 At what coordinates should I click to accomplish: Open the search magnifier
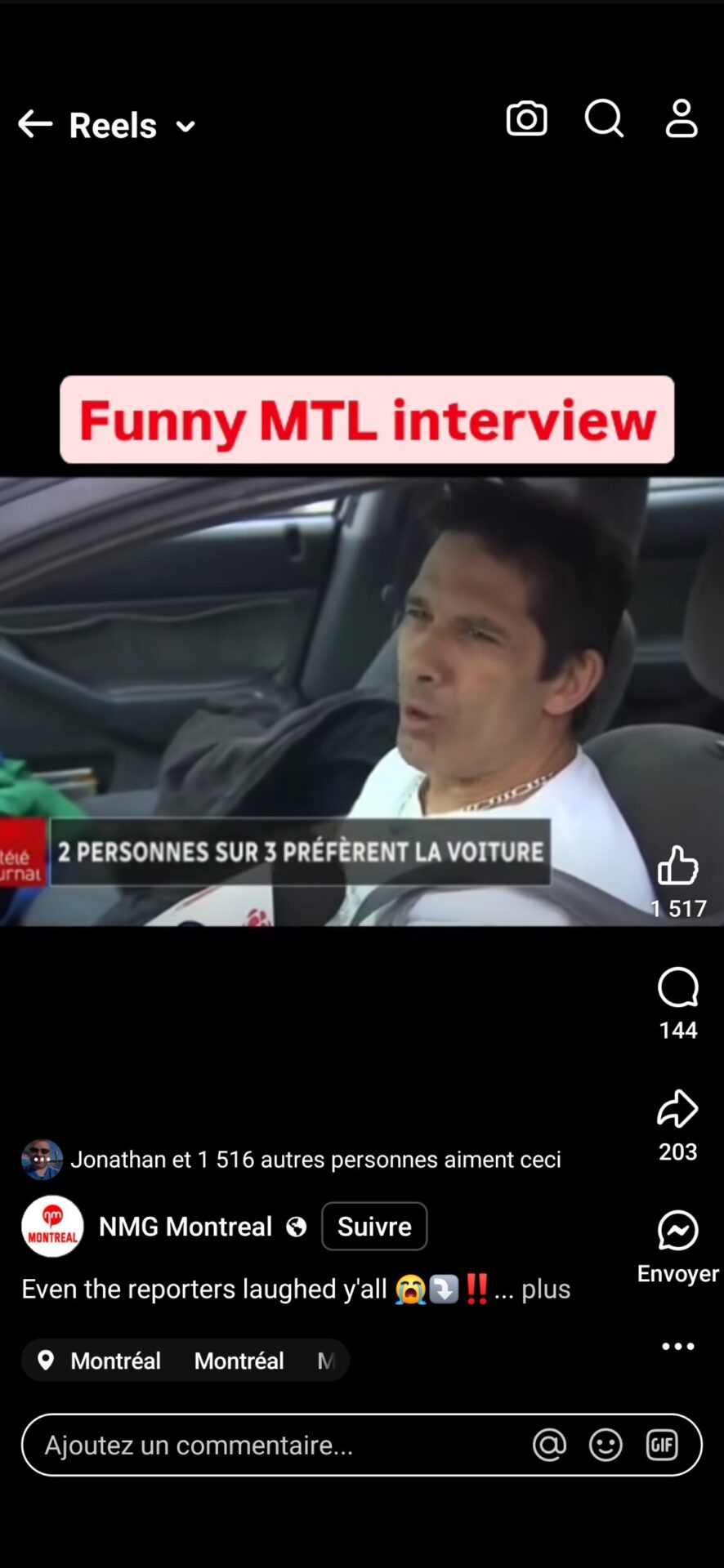[604, 119]
